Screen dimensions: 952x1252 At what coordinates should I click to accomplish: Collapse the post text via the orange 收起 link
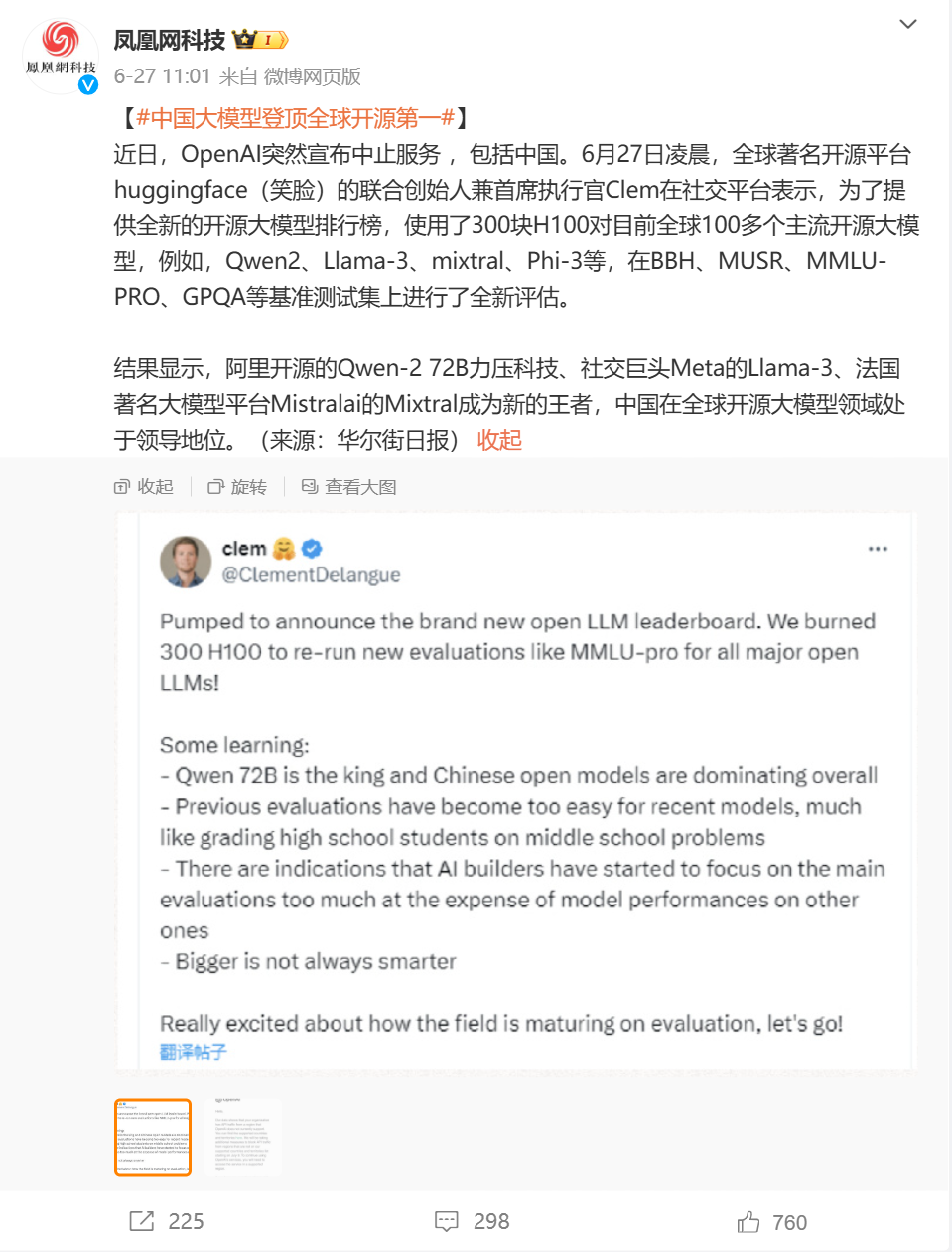pos(499,440)
